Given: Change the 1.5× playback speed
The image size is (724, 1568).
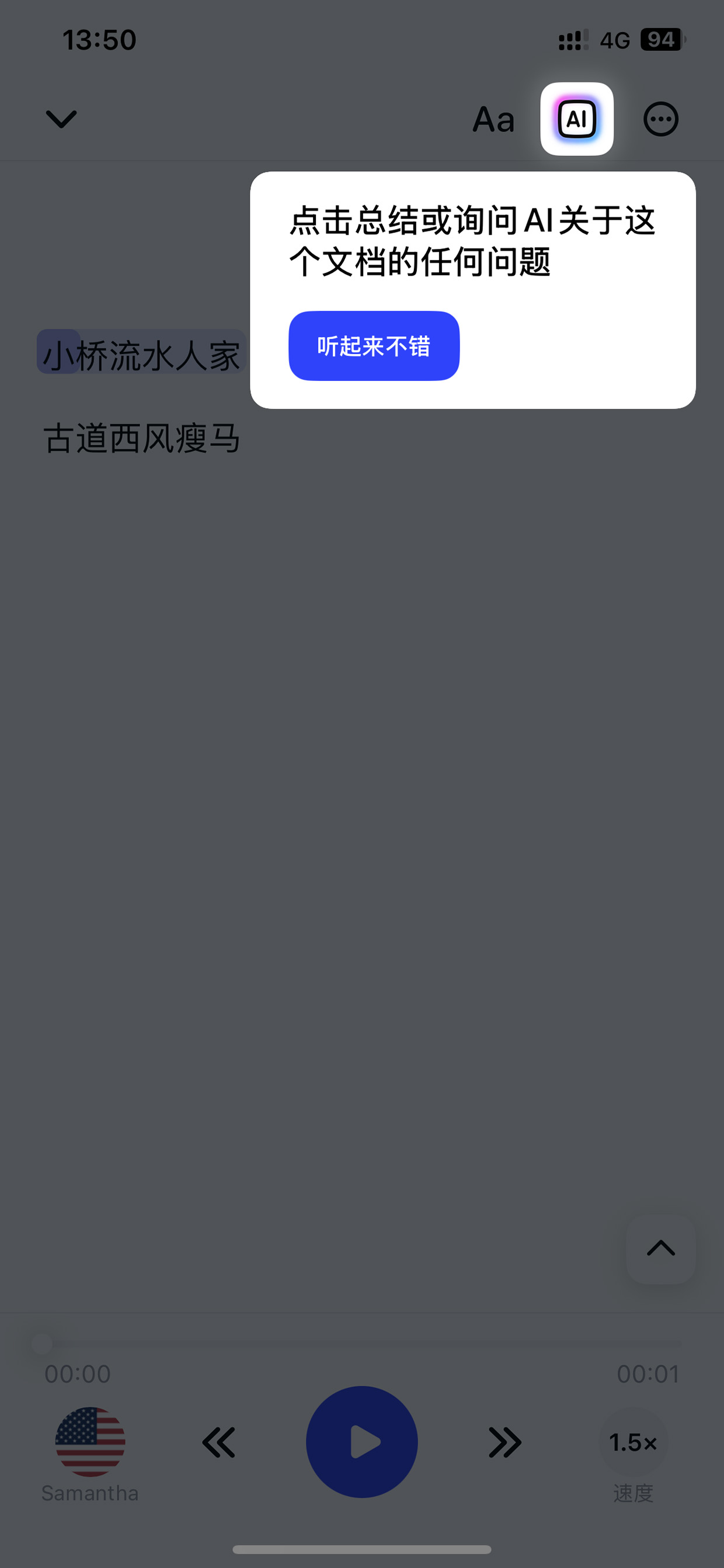Looking at the screenshot, I should (633, 1442).
